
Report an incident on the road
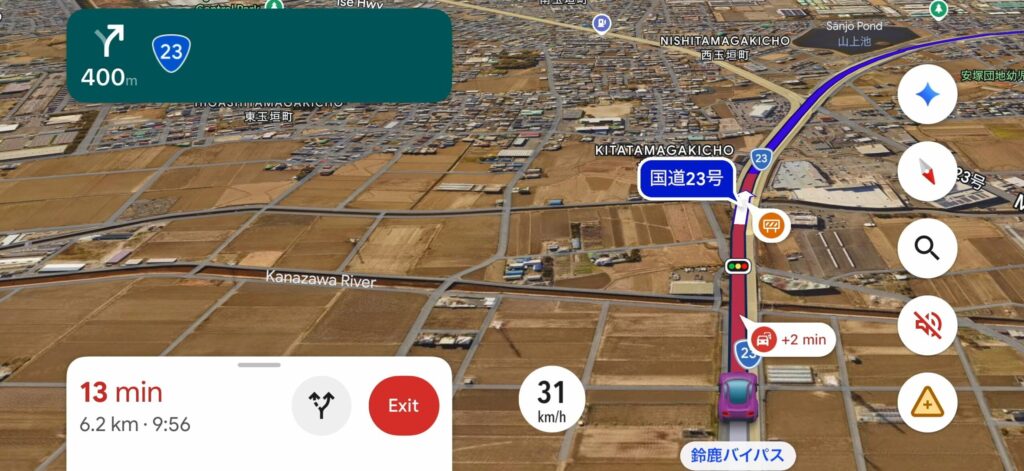pos(927,402)
